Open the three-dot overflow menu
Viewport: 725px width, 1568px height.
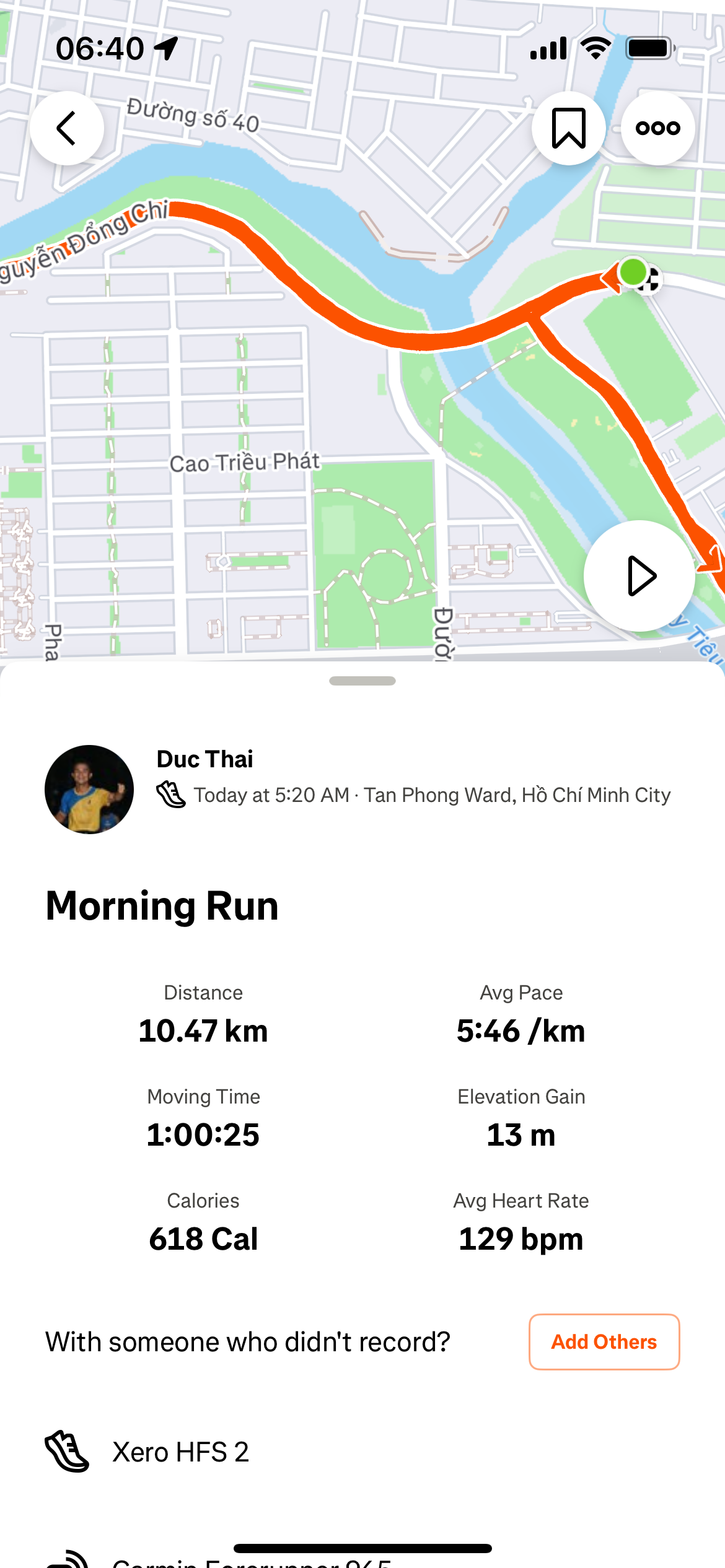click(x=657, y=128)
